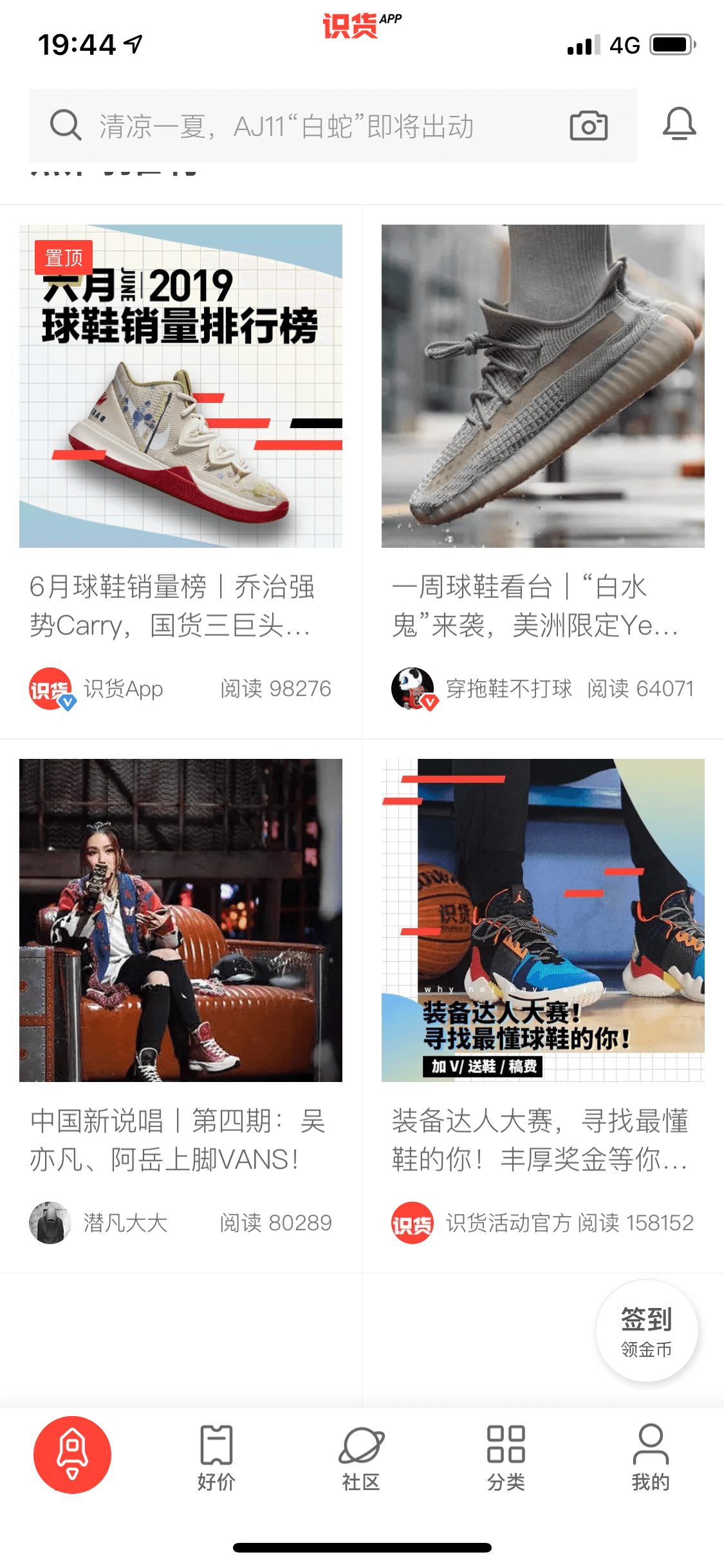Open the 装备达人大赛 contest article
724x1568 pixels.
(x=543, y=920)
